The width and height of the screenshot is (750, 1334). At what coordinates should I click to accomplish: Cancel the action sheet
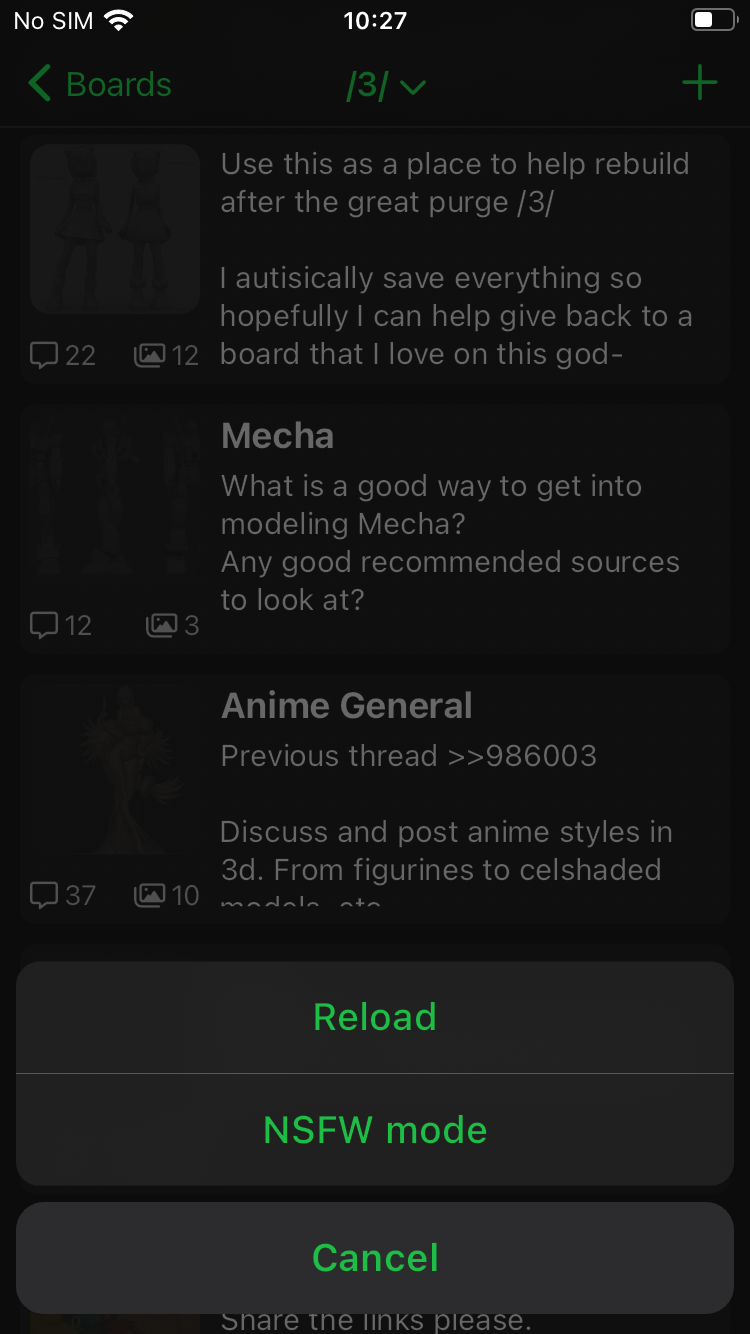[375, 1258]
